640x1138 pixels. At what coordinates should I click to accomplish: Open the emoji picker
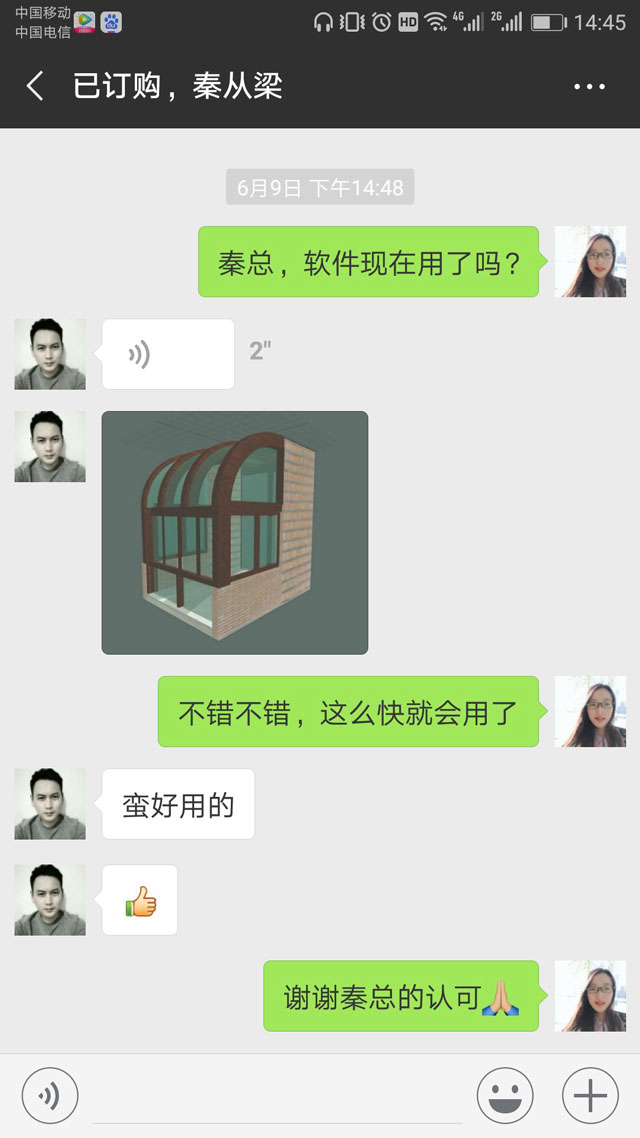[505, 1096]
